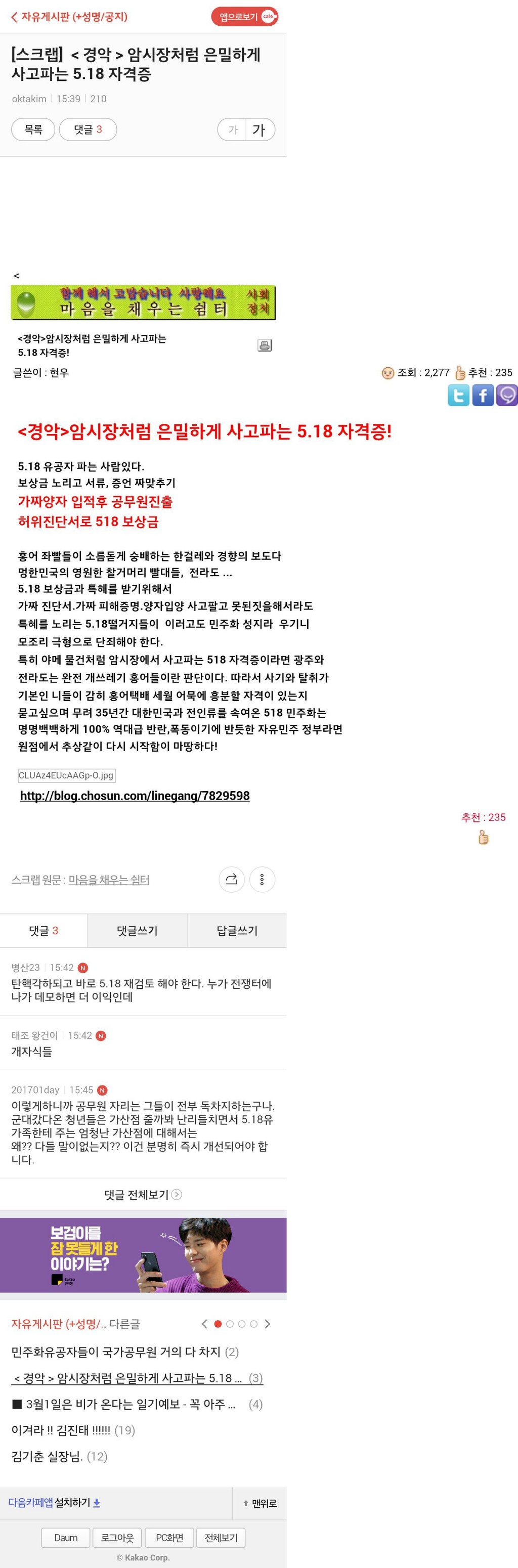Viewport: 518px width, 1568px height.
Task: Print the post using printer icon
Action: [x=265, y=345]
